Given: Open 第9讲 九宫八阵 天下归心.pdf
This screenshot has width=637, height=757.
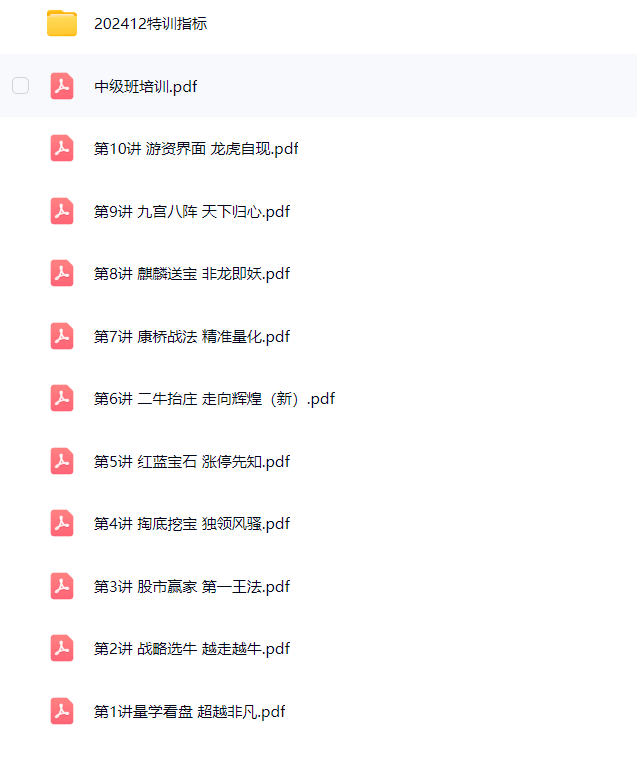Looking at the screenshot, I should 192,211.
